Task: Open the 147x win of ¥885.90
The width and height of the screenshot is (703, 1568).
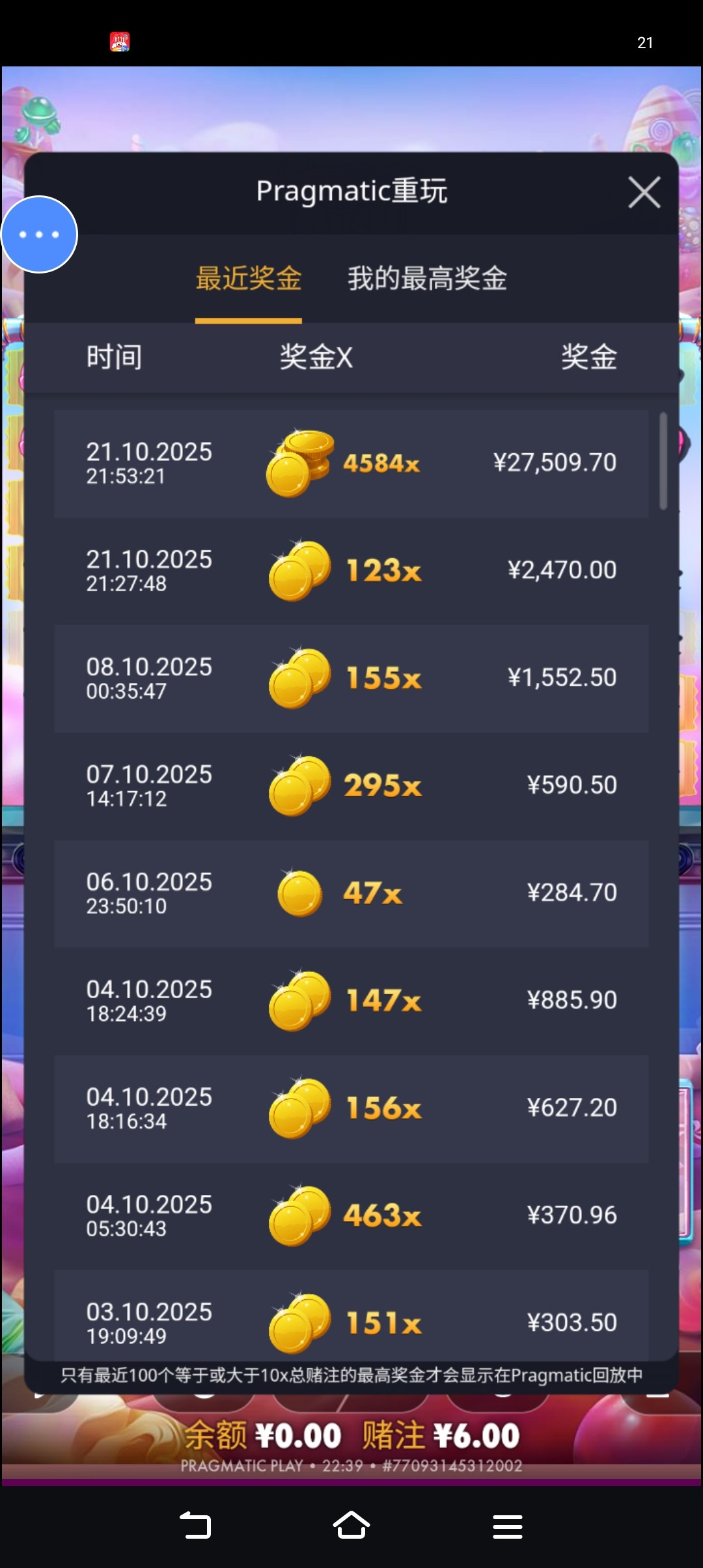Action: [x=351, y=1001]
